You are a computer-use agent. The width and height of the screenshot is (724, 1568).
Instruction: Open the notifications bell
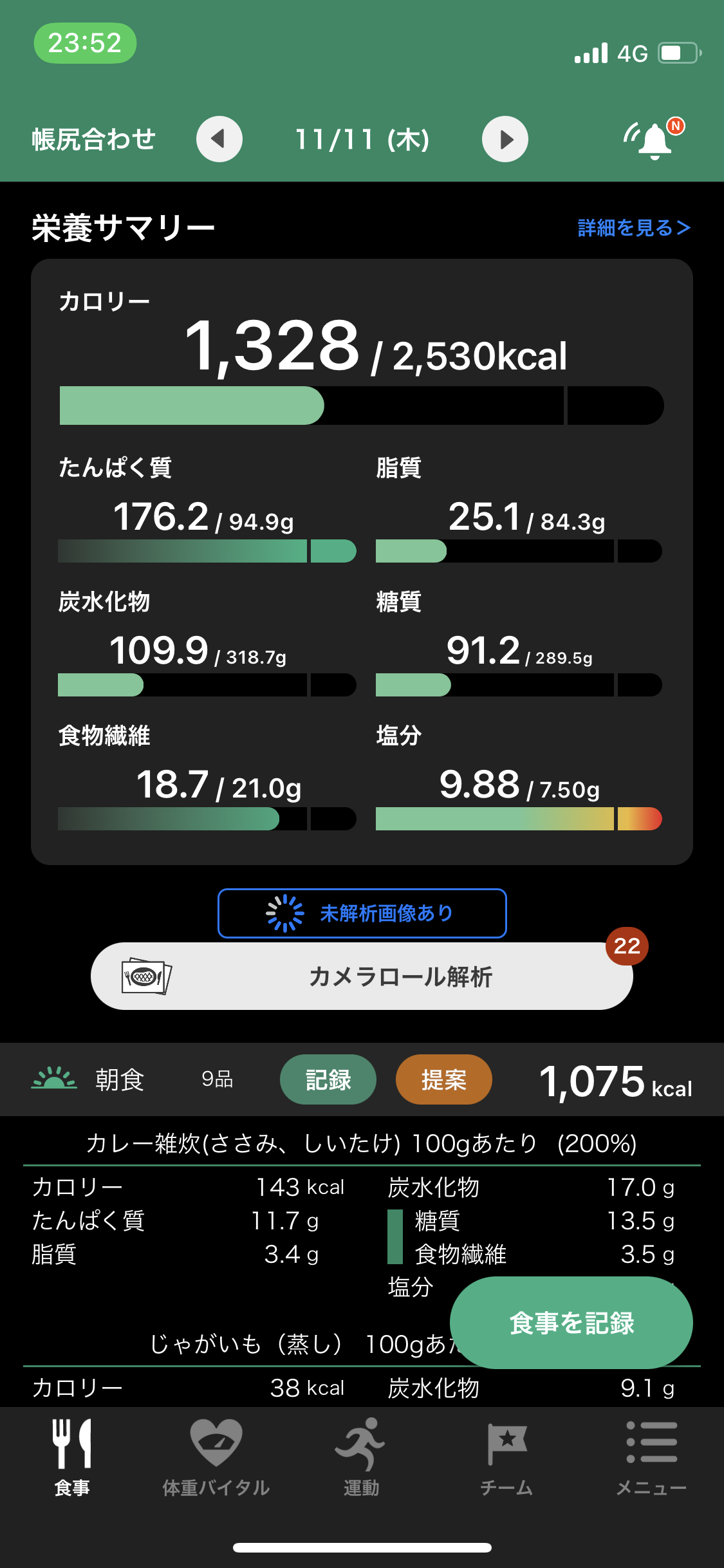point(654,138)
